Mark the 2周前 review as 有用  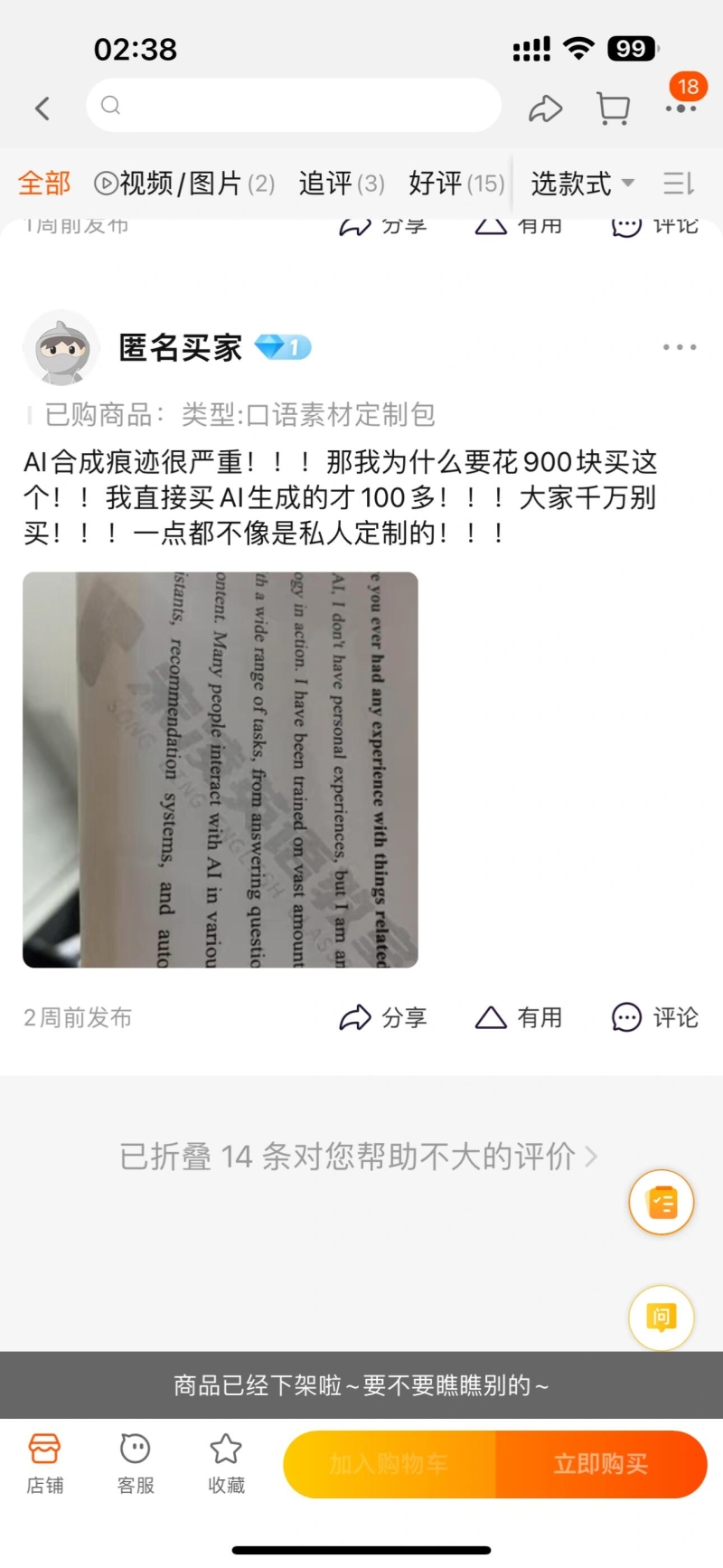(x=519, y=1017)
